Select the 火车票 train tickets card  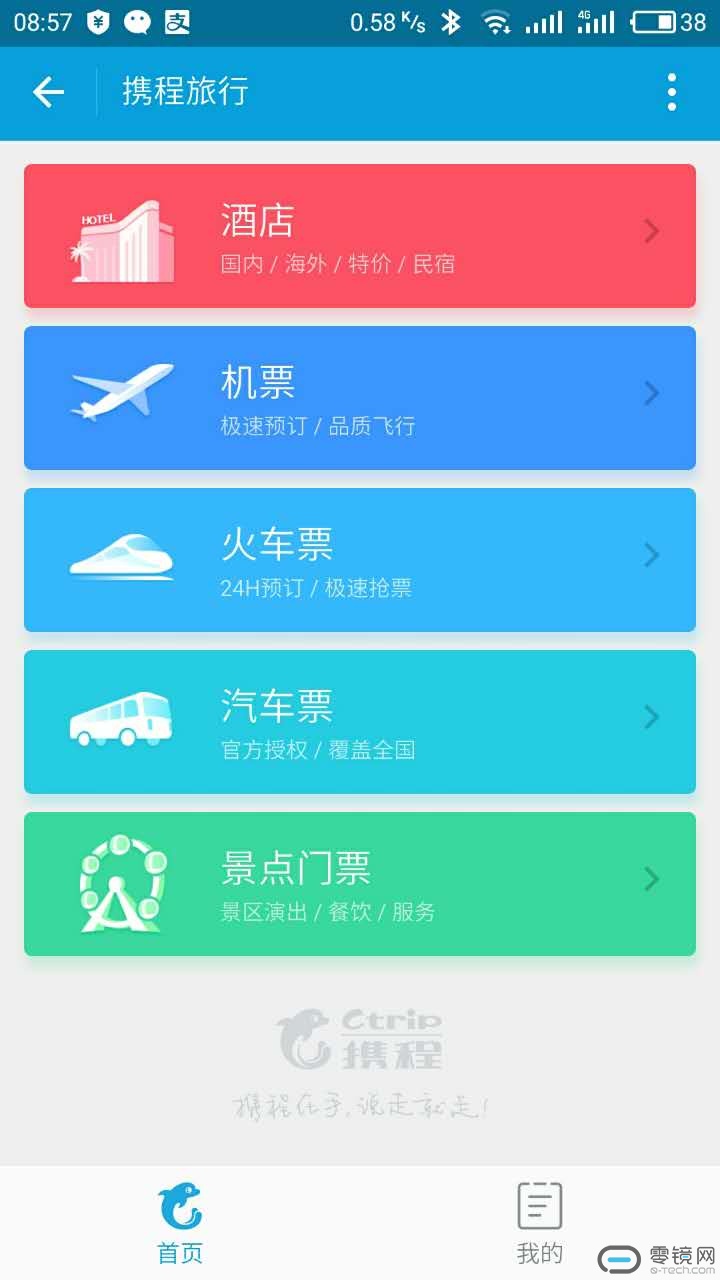360,560
